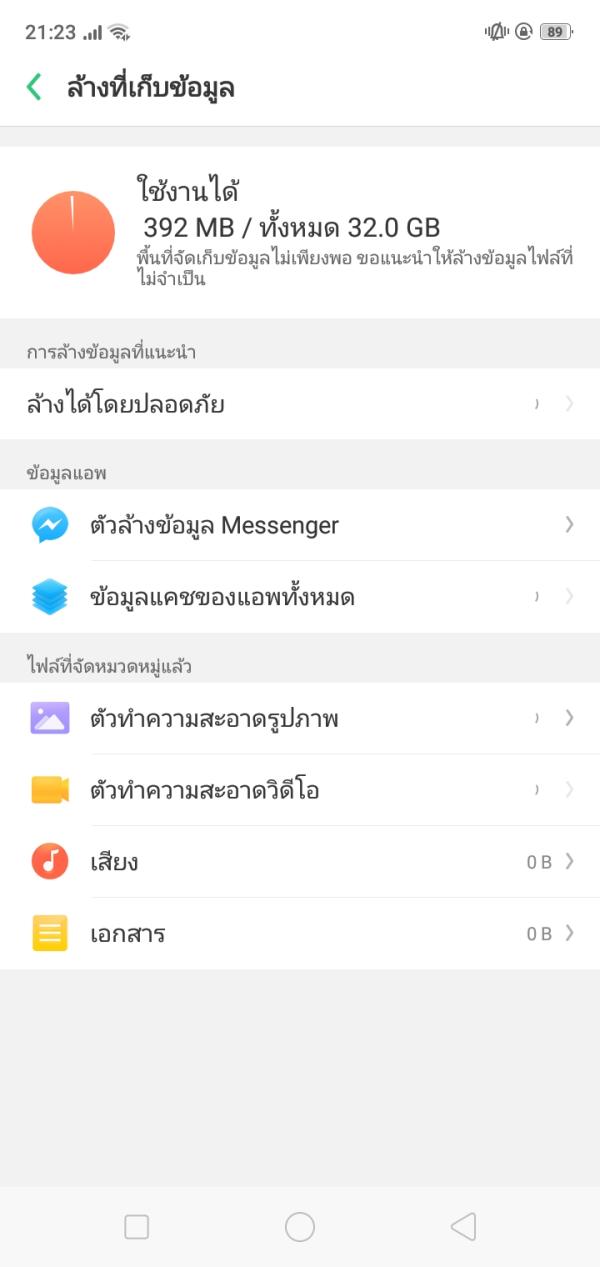Open ตัวทำความสะอาดวิดีโอ video cleaner
Viewport: 600px width, 1267px height.
(x=300, y=790)
